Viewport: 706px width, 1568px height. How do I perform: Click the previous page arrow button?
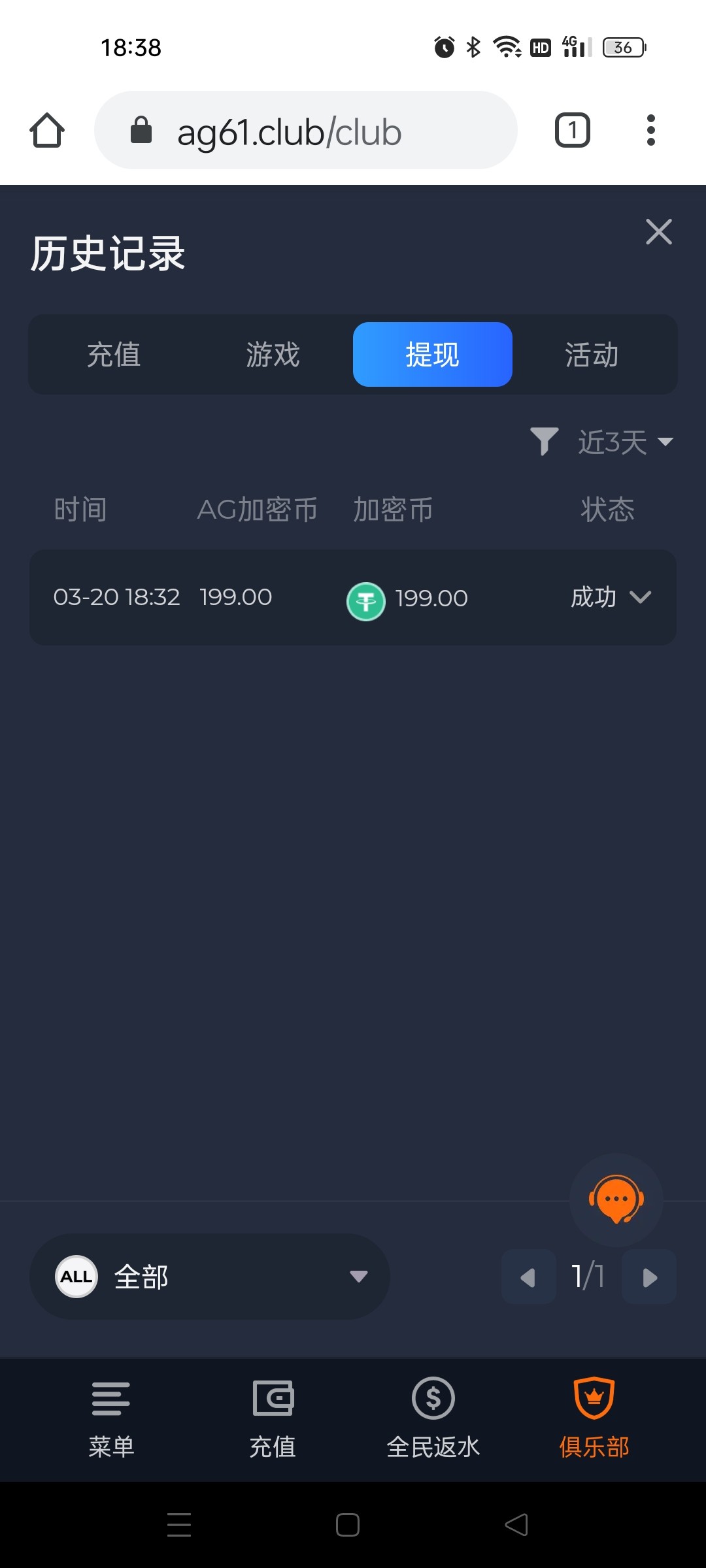[x=528, y=1276]
